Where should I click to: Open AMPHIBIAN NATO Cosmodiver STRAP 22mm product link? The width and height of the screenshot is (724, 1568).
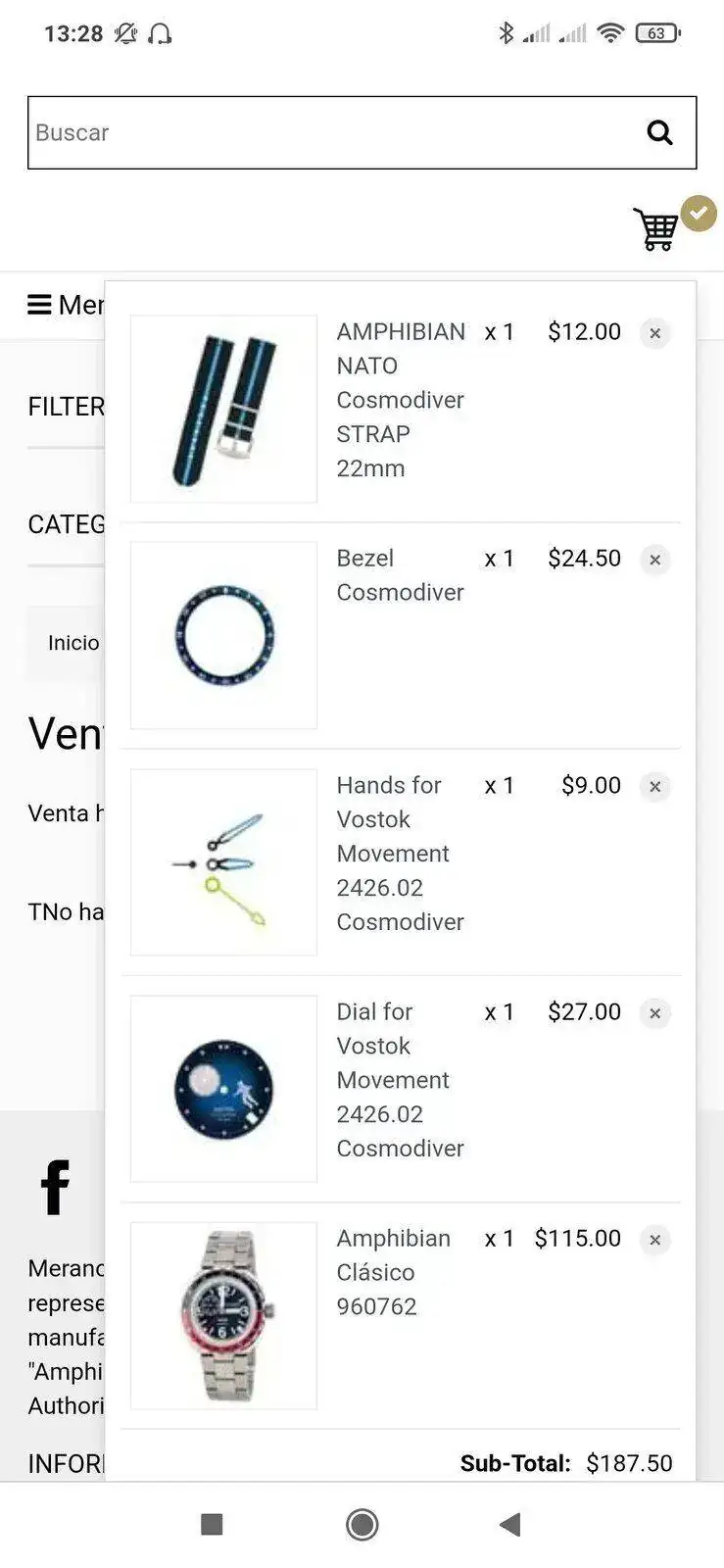point(400,399)
